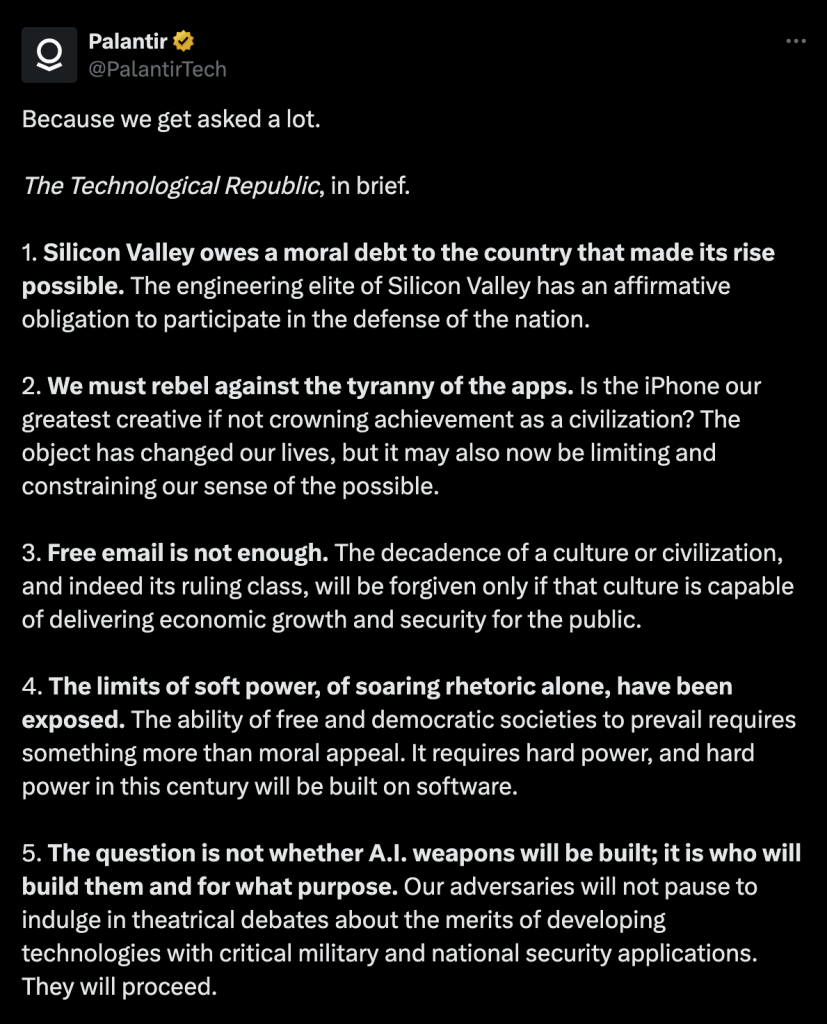
Task: Open the @PalantirTech profile handle
Action: click(157, 69)
